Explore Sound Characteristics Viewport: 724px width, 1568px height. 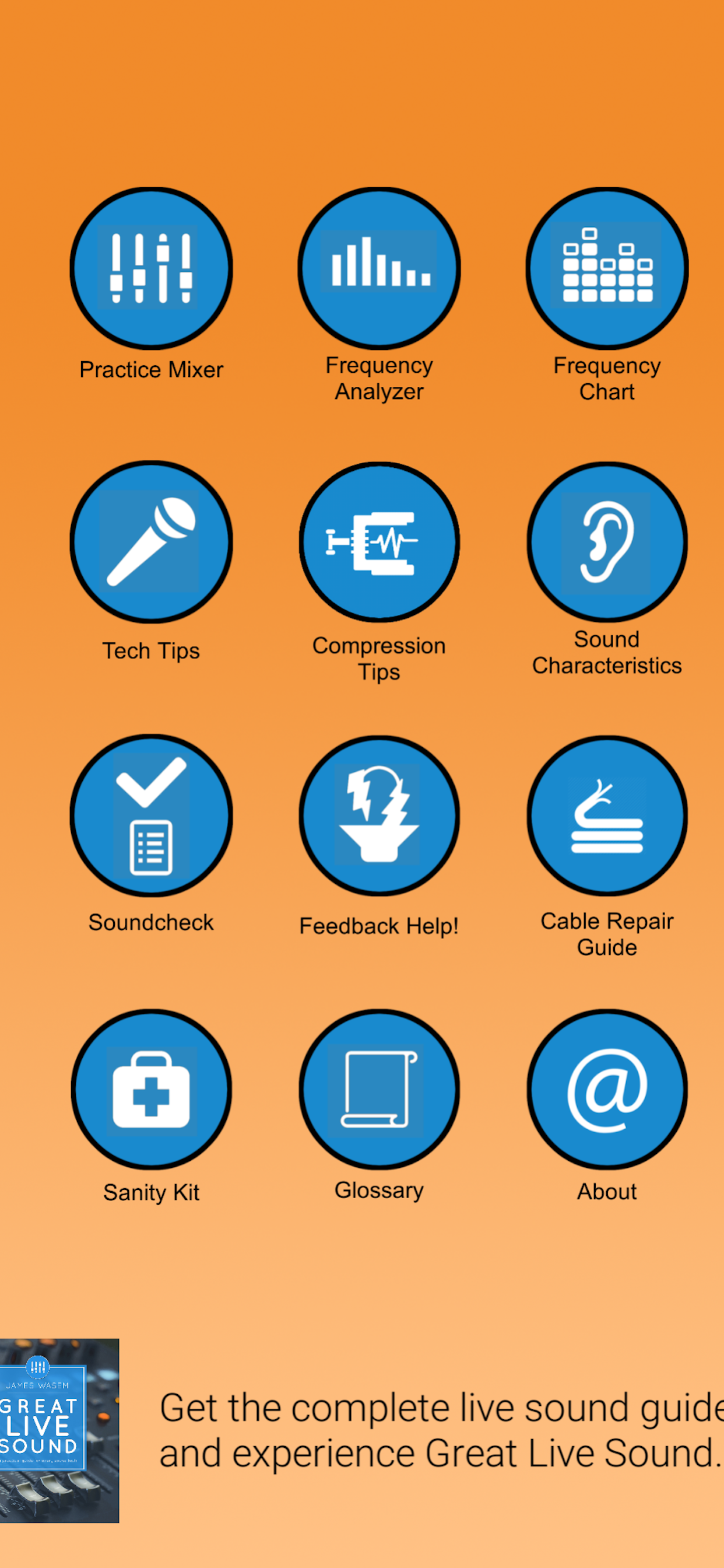coord(607,542)
